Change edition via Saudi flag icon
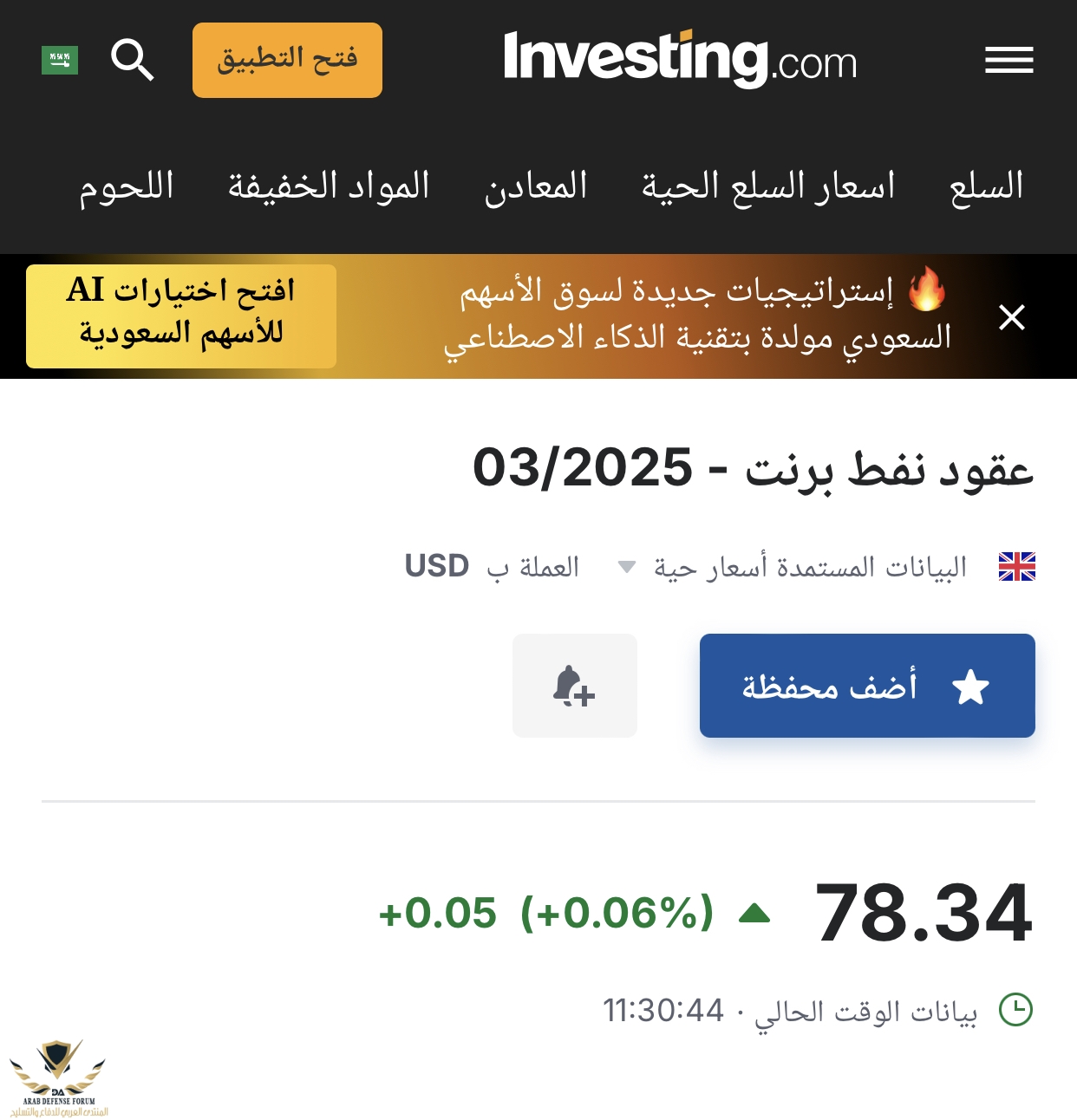The height and width of the screenshot is (1120, 1077). coord(60,60)
